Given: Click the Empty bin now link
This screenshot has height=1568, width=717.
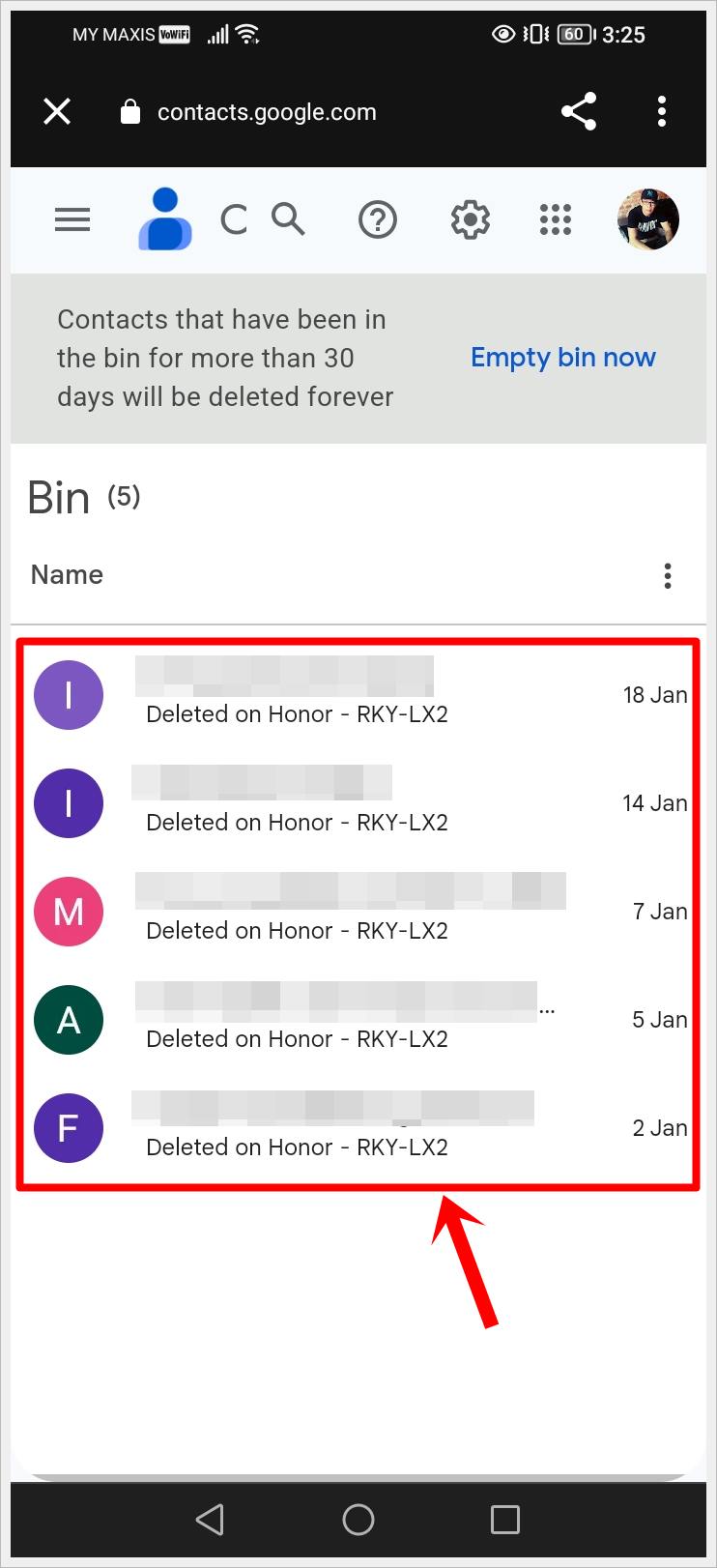Looking at the screenshot, I should coord(562,357).
